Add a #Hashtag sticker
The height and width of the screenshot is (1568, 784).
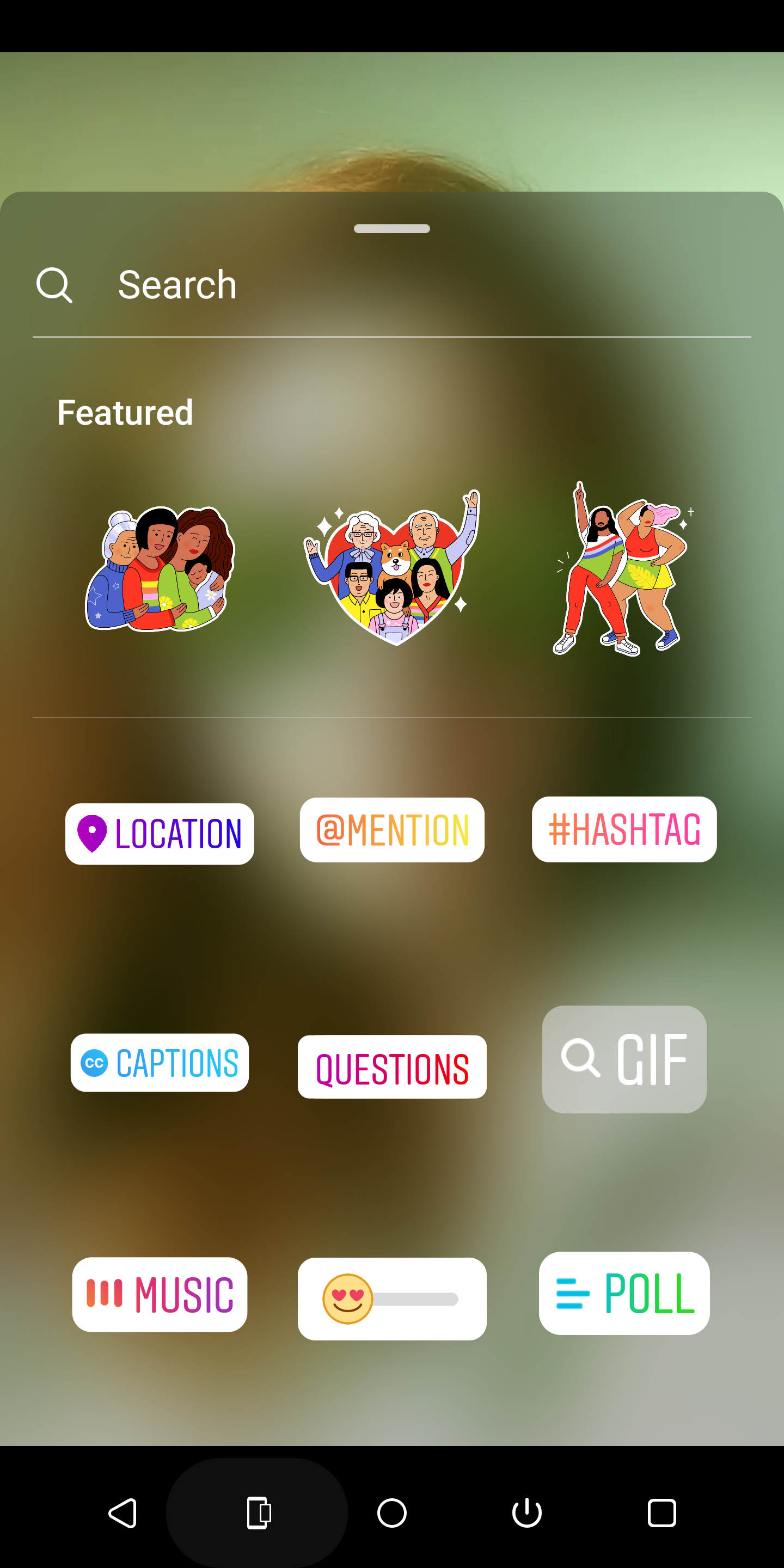(x=624, y=829)
